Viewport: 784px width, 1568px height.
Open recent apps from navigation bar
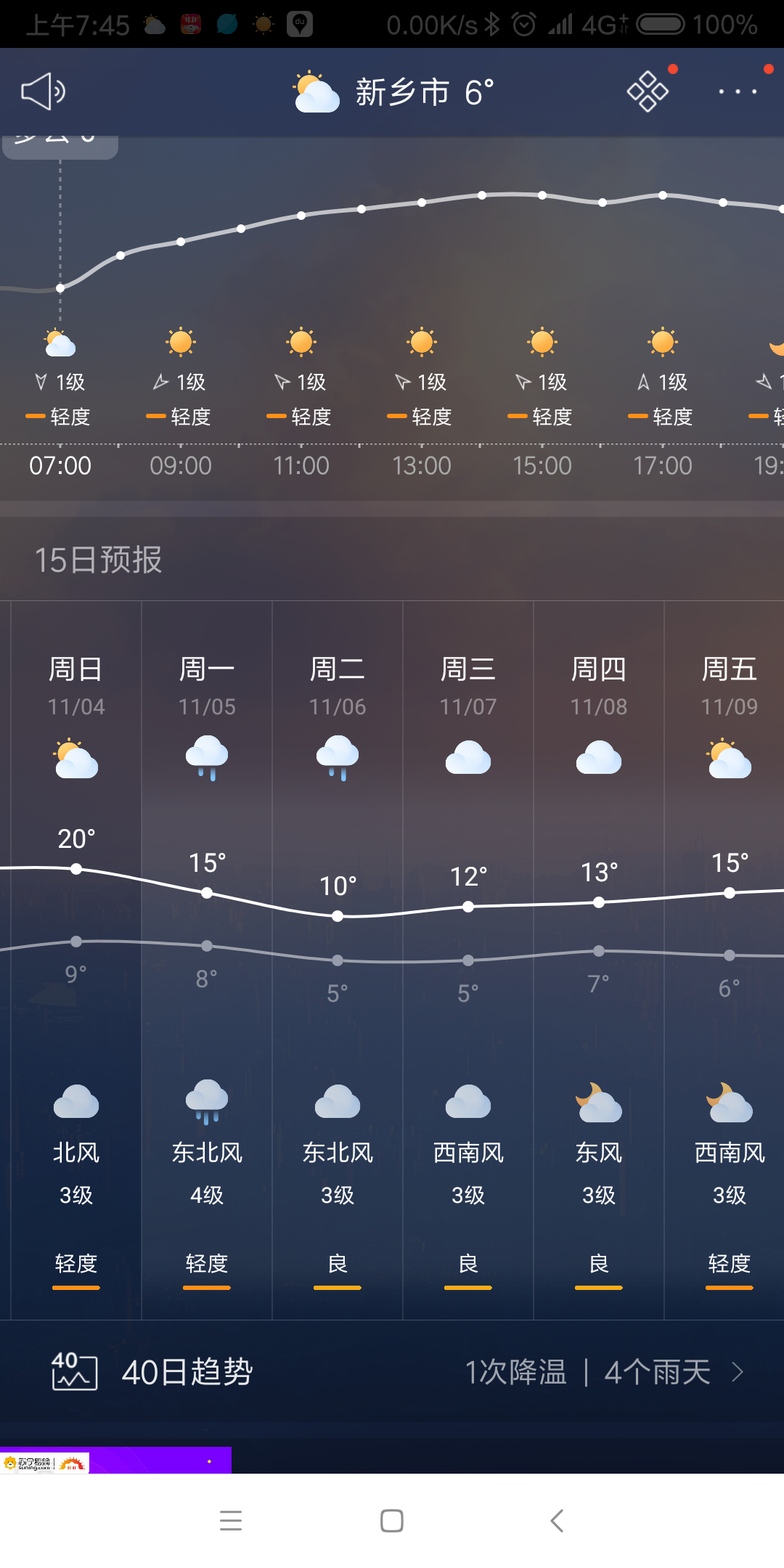[x=231, y=1520]
